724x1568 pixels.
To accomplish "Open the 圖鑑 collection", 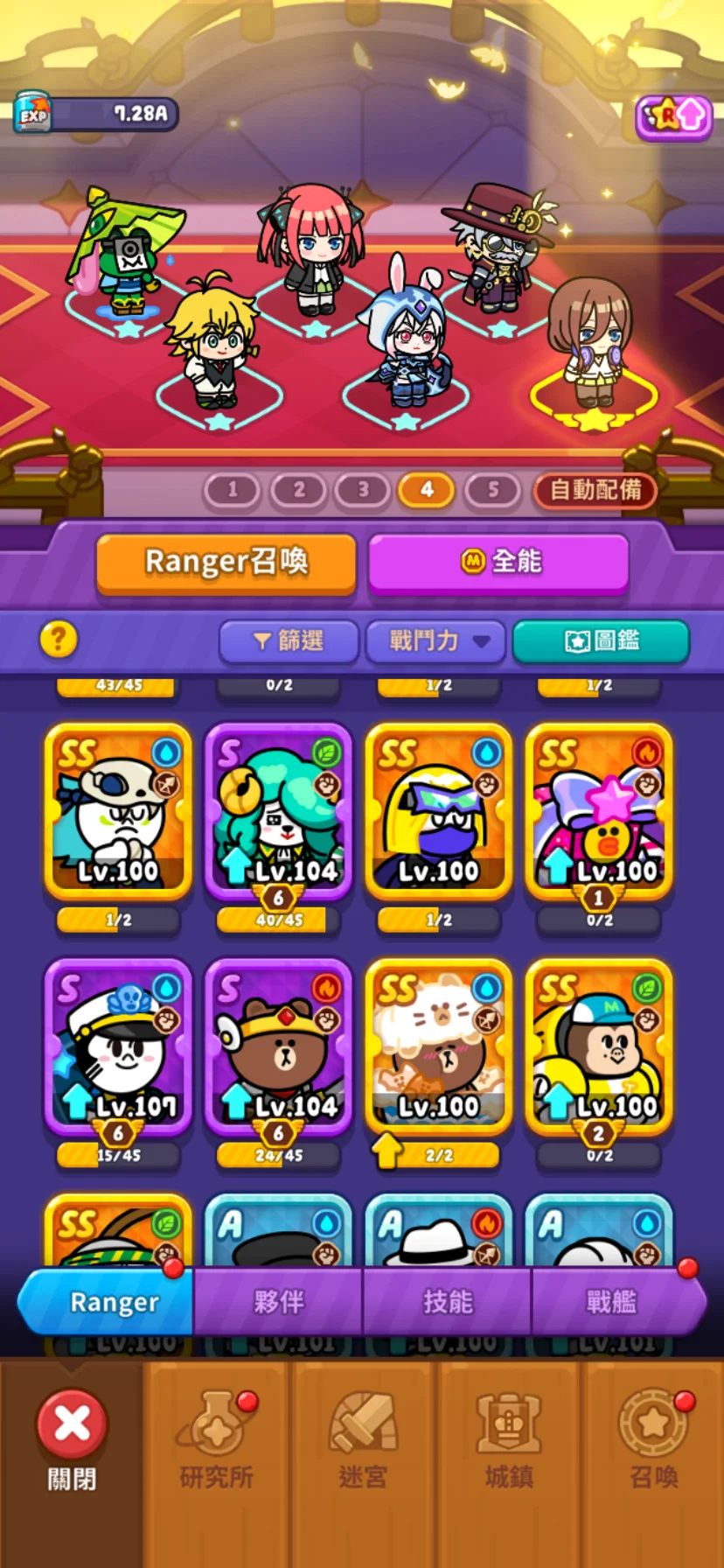I will tap(601, 641).
